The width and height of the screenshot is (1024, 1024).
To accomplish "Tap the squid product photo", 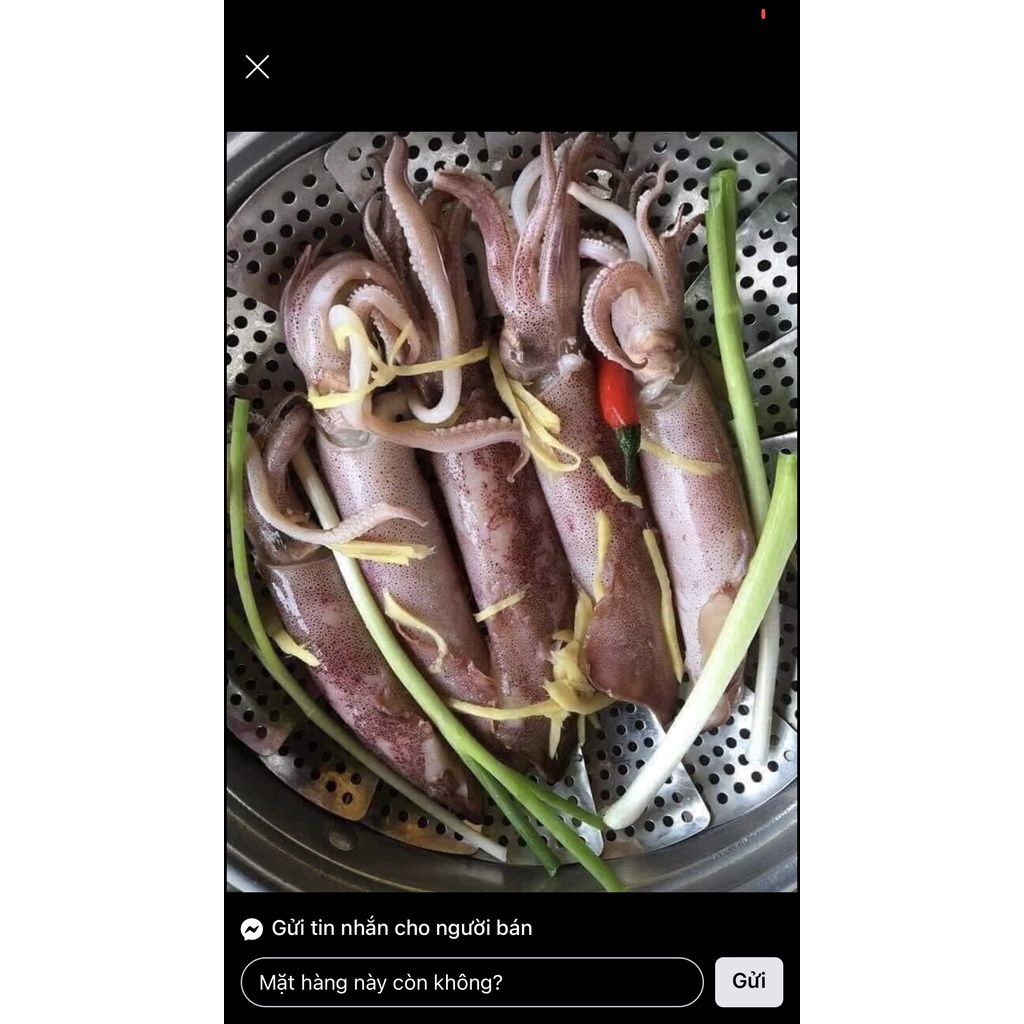I will [511, 511].
